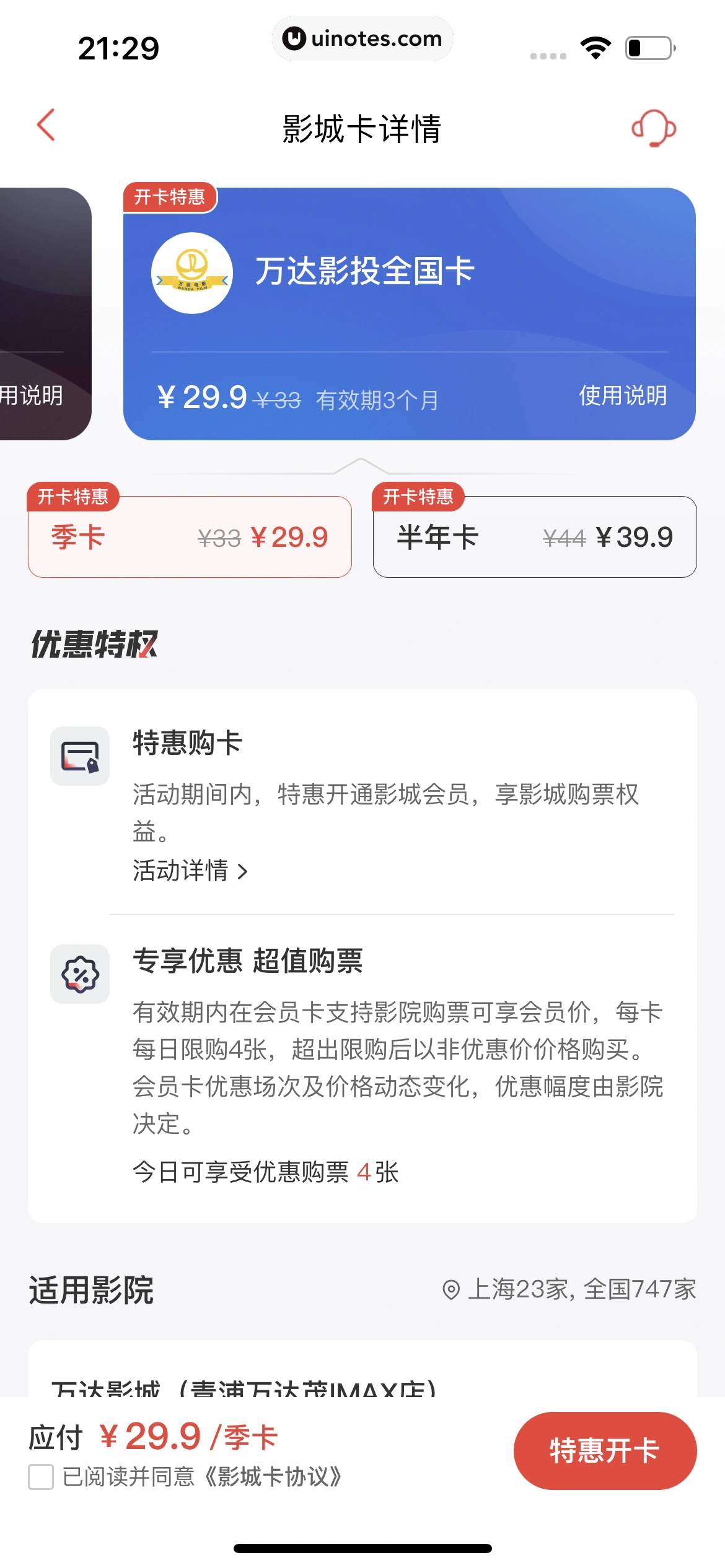Open 活动详情 link
Image resolution: width=725 pixels, height=1568 pixels.
coord(190,871)
